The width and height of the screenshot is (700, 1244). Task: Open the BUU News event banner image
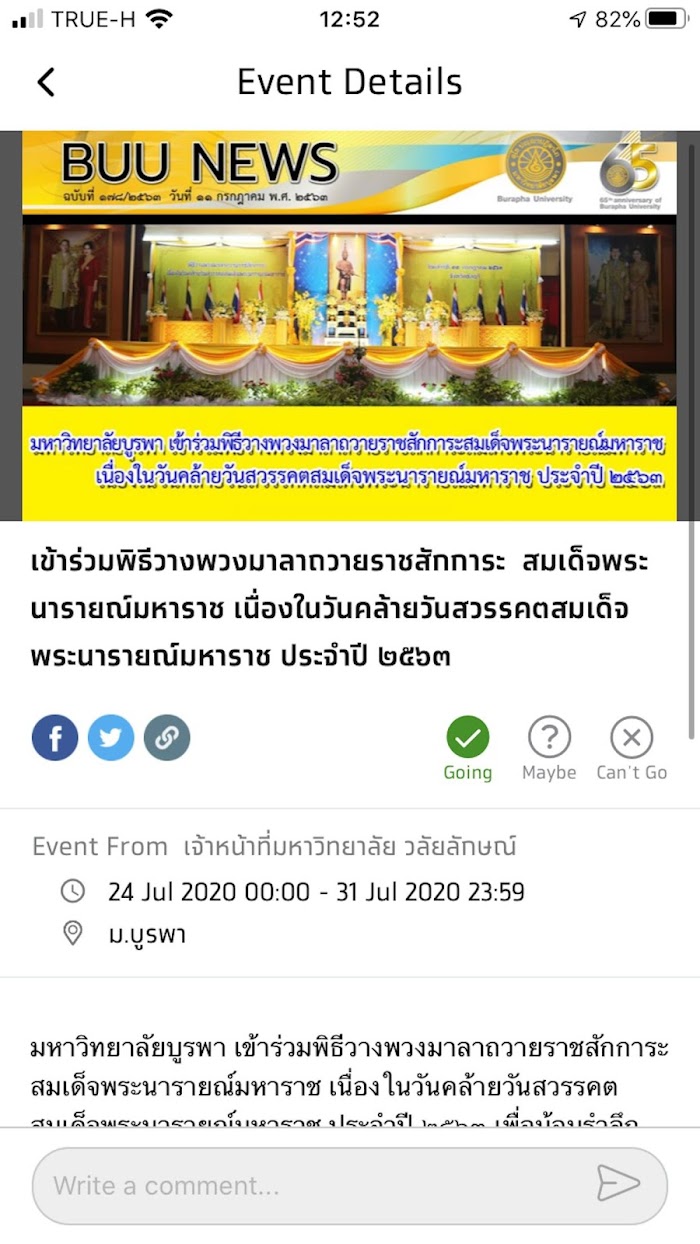point(350,326)
